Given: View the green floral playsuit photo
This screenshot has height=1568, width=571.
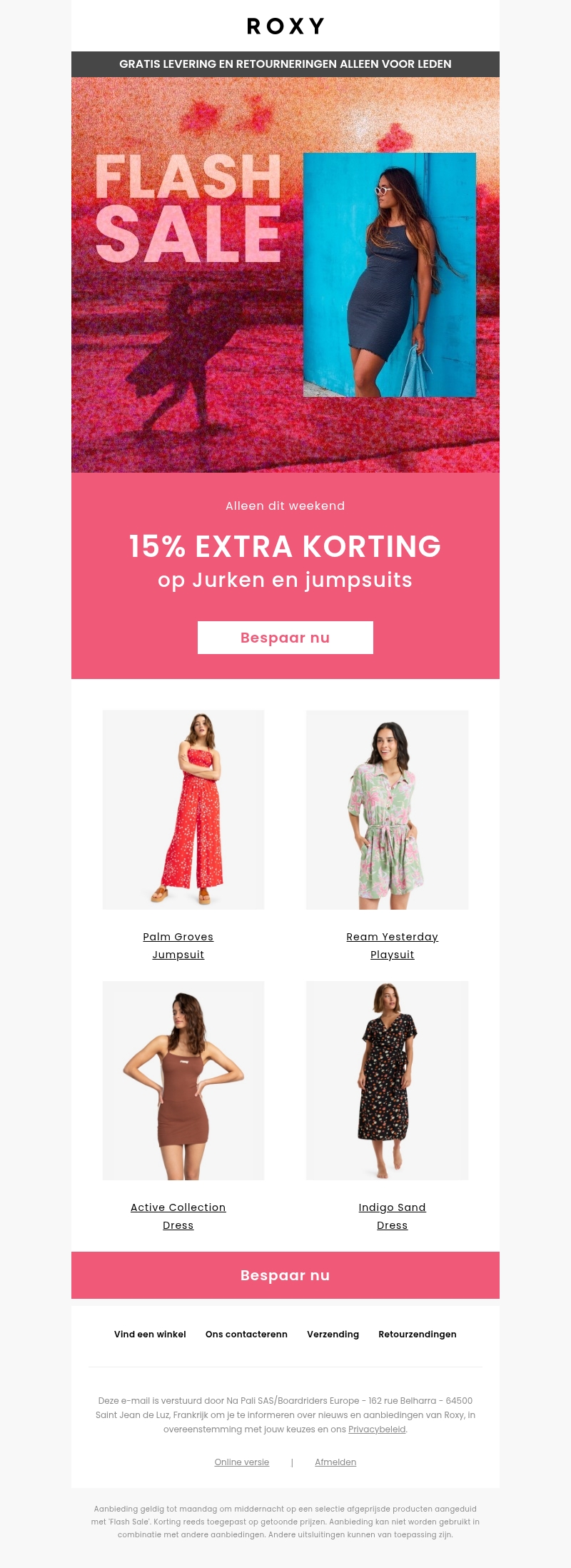Looking at the screenshot, I should (387, 809).
